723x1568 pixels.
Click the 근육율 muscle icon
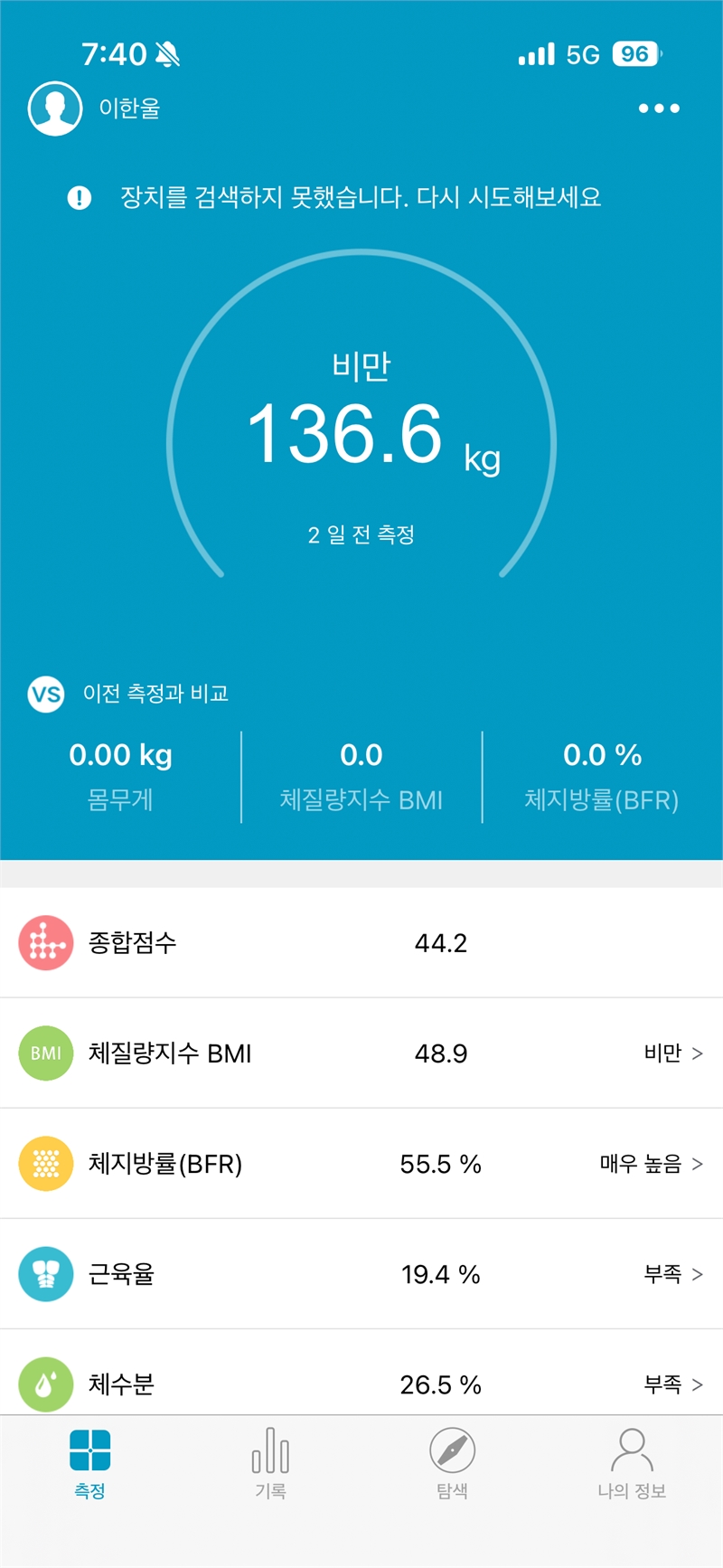(46, 1274)
